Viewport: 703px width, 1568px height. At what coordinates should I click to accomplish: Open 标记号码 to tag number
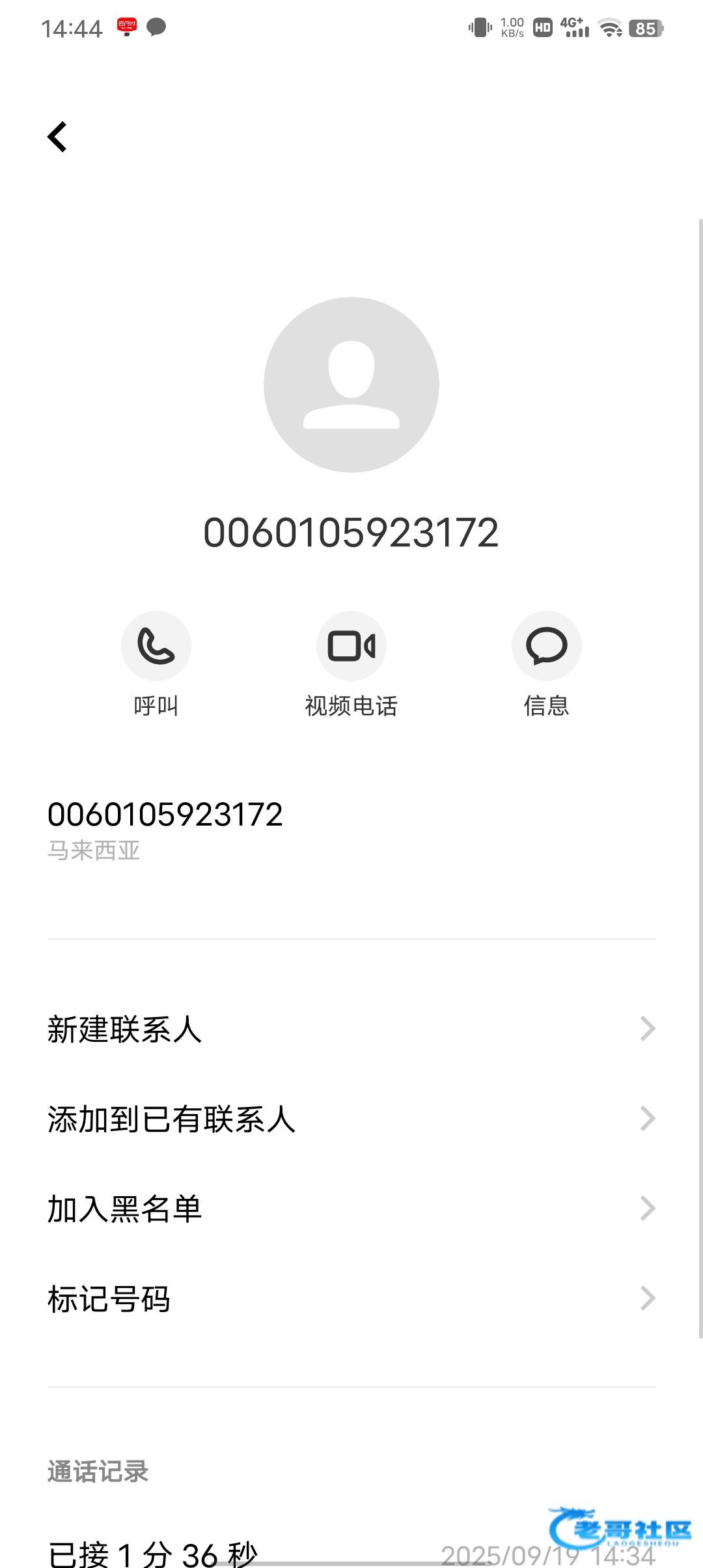click(x=351, y=1298)
